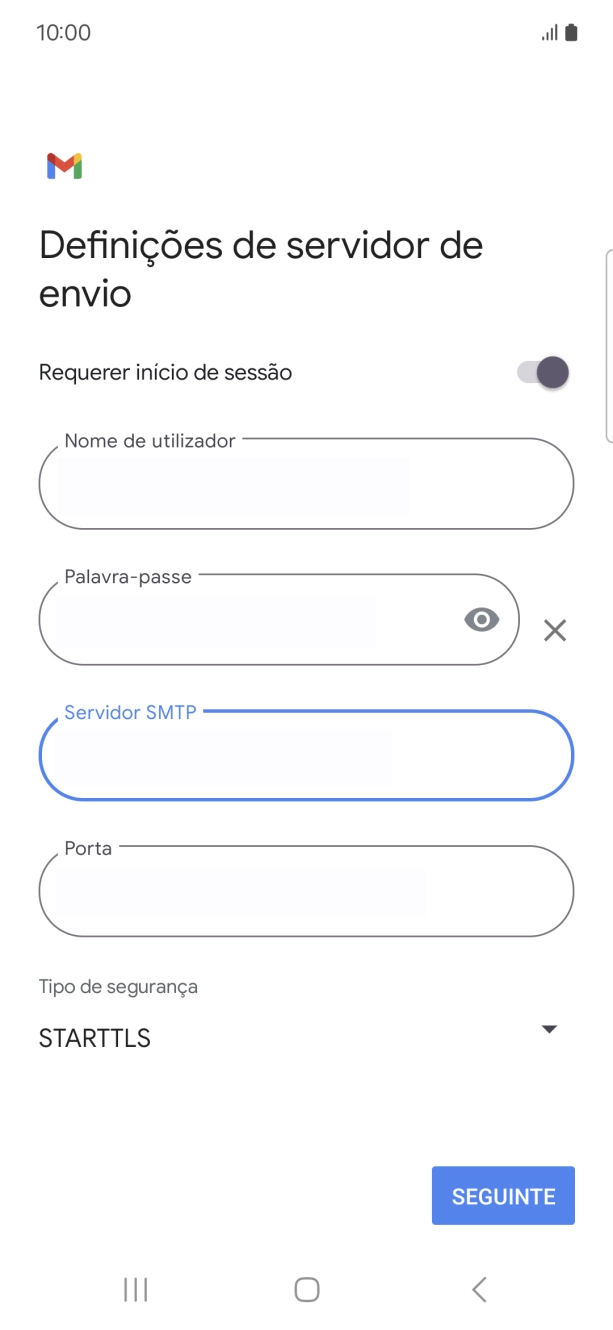Show the password with the eye icon
Viewport: 613px width, 1330px height.
pos(482,620)
